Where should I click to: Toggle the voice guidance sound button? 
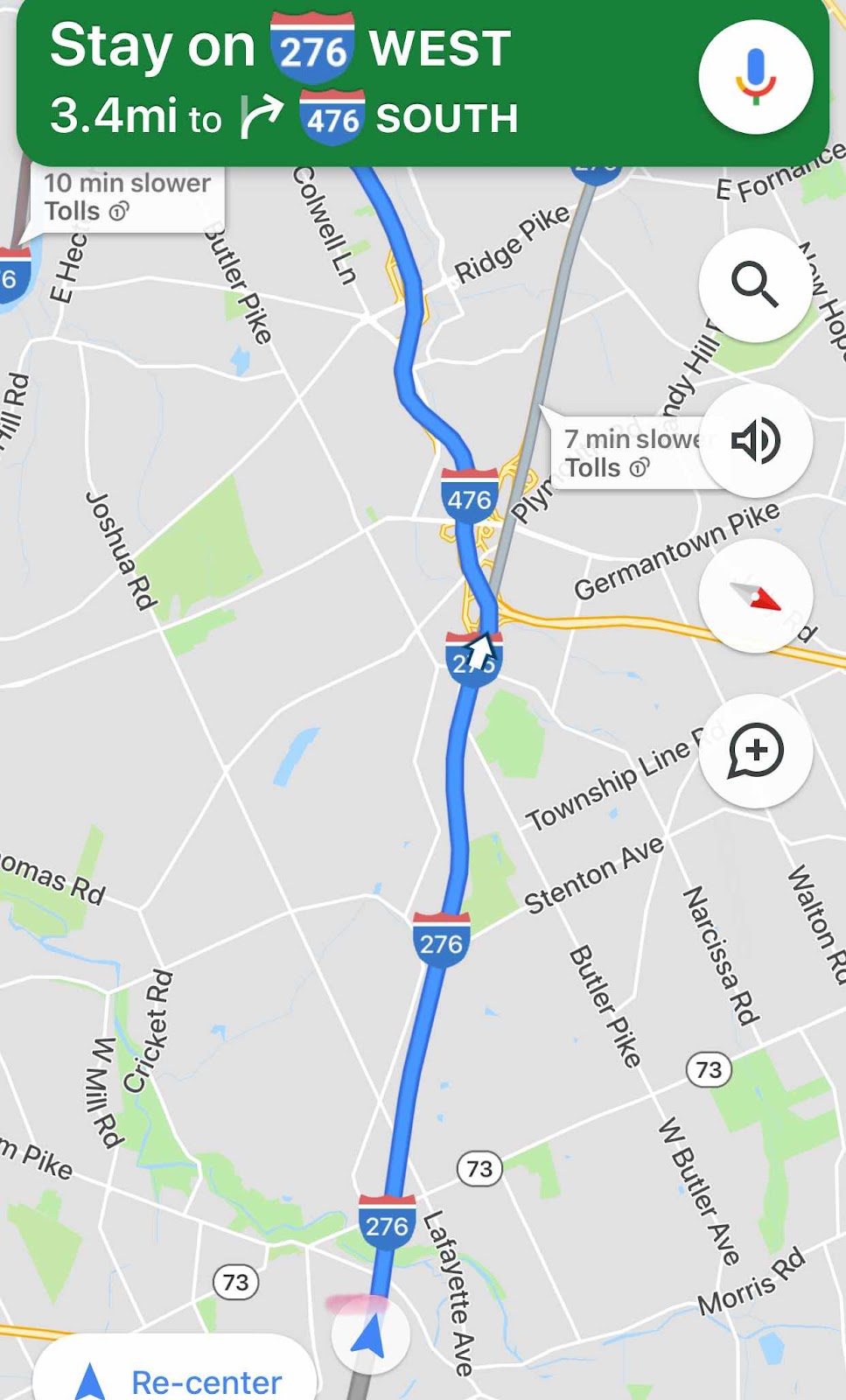click(755, 440)
